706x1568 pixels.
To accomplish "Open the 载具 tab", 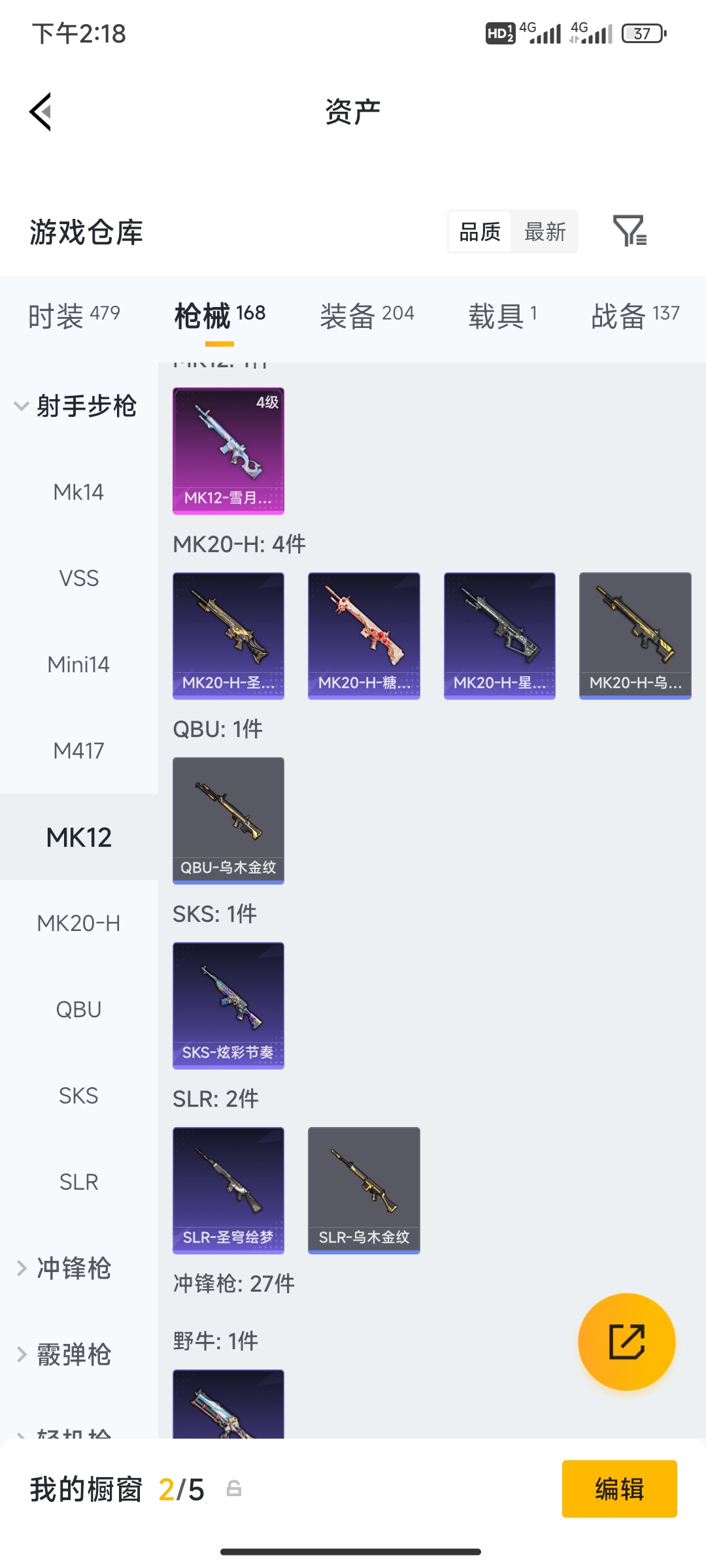I will click(x=503, y=316).
